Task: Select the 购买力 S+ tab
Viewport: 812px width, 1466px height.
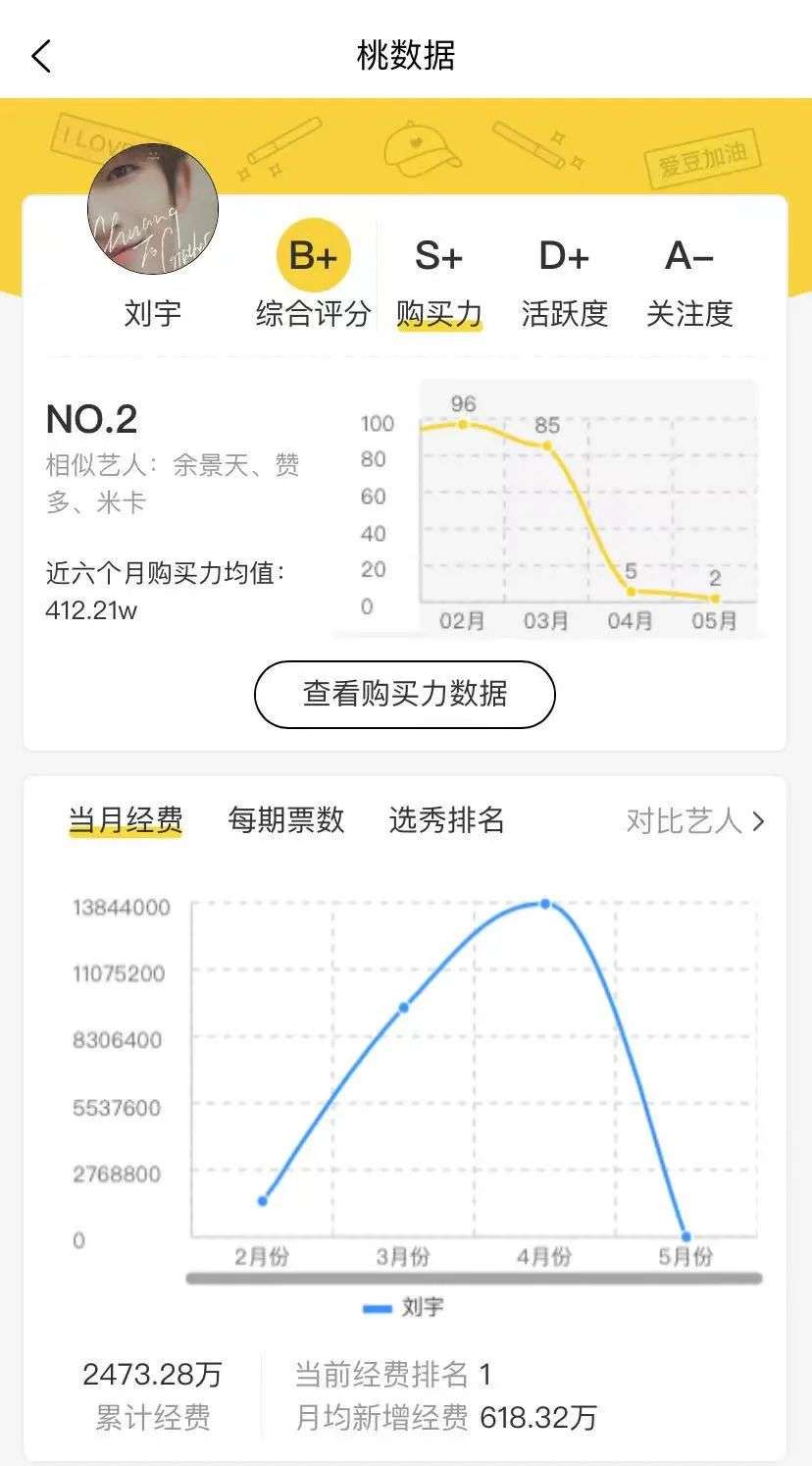Action: coord(438,282)
